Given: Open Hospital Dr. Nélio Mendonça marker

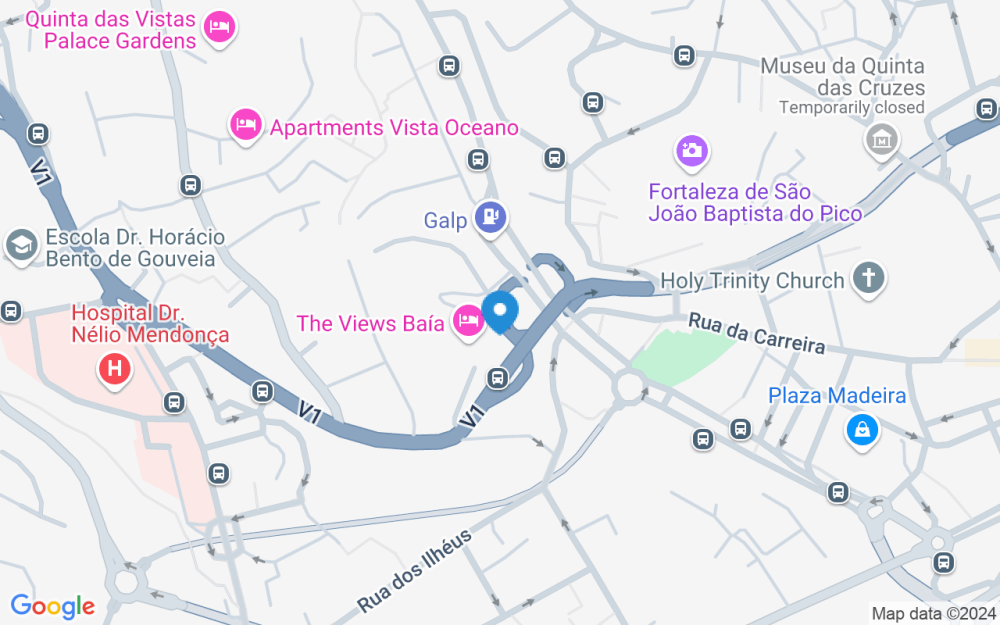Looking at the screenshot, I should click(x=115, y=371).
